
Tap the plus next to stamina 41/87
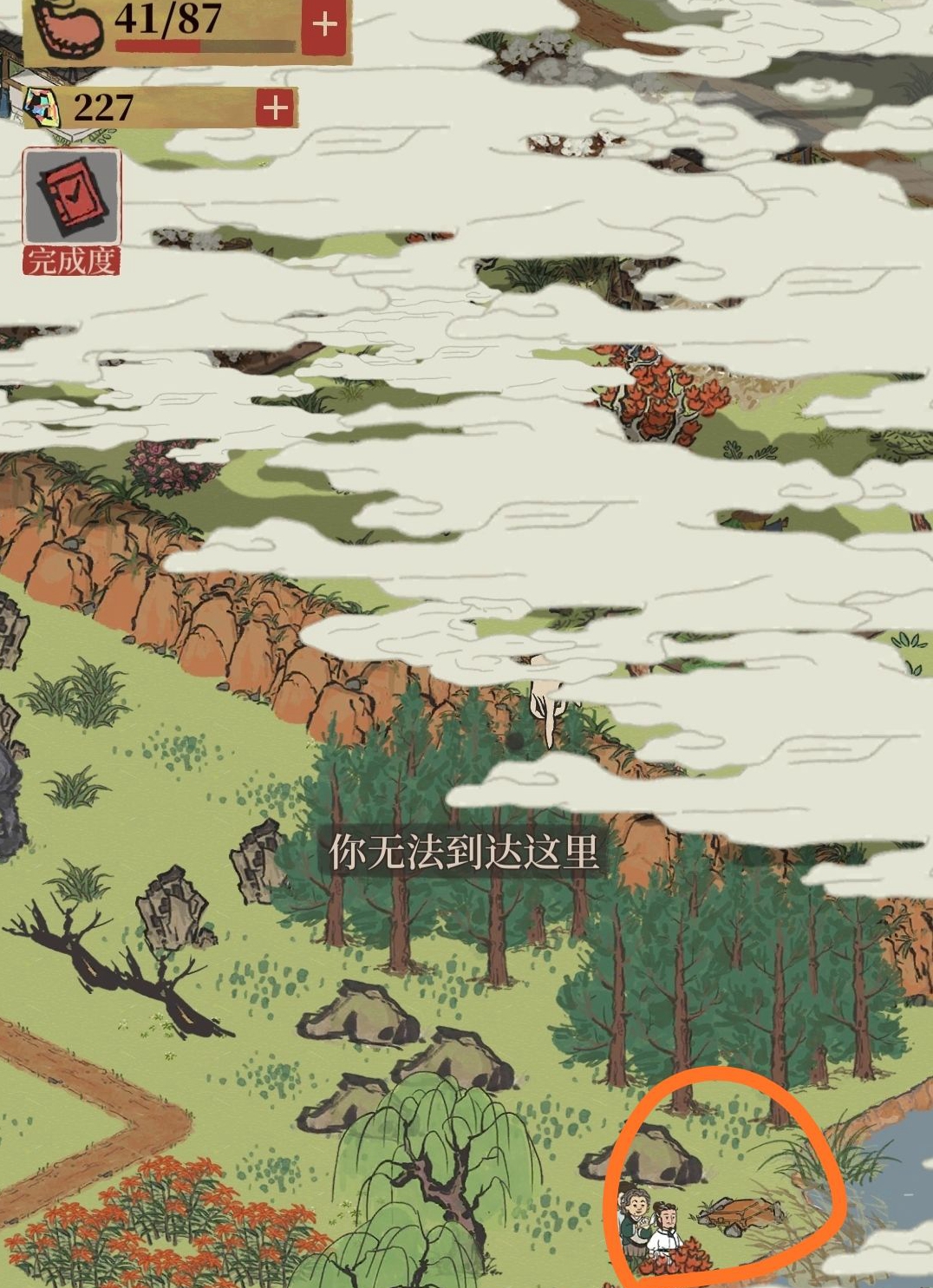(324, 24)
